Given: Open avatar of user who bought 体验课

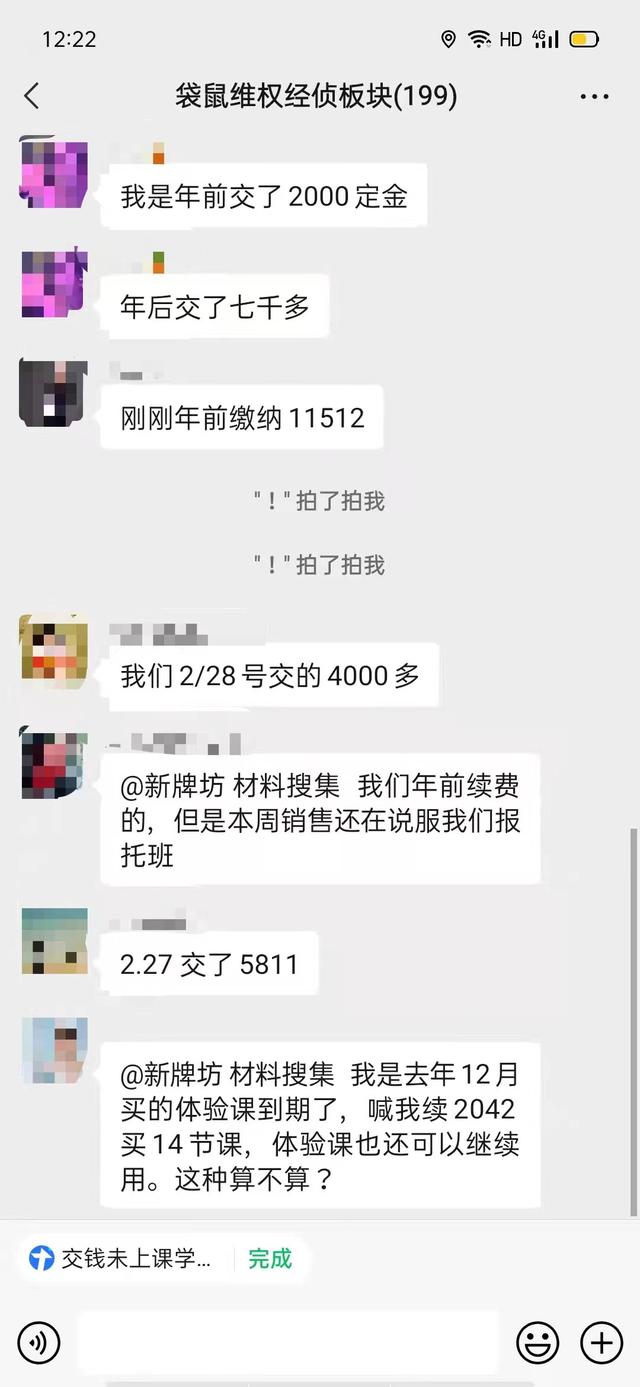Looking at the screenshot, I should click(54, 1051).
